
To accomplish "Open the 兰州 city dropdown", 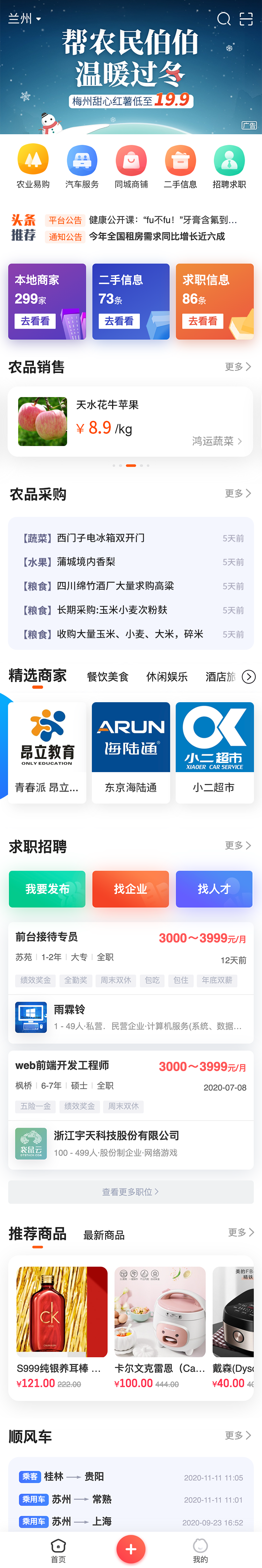I will [x=24, y=19].
